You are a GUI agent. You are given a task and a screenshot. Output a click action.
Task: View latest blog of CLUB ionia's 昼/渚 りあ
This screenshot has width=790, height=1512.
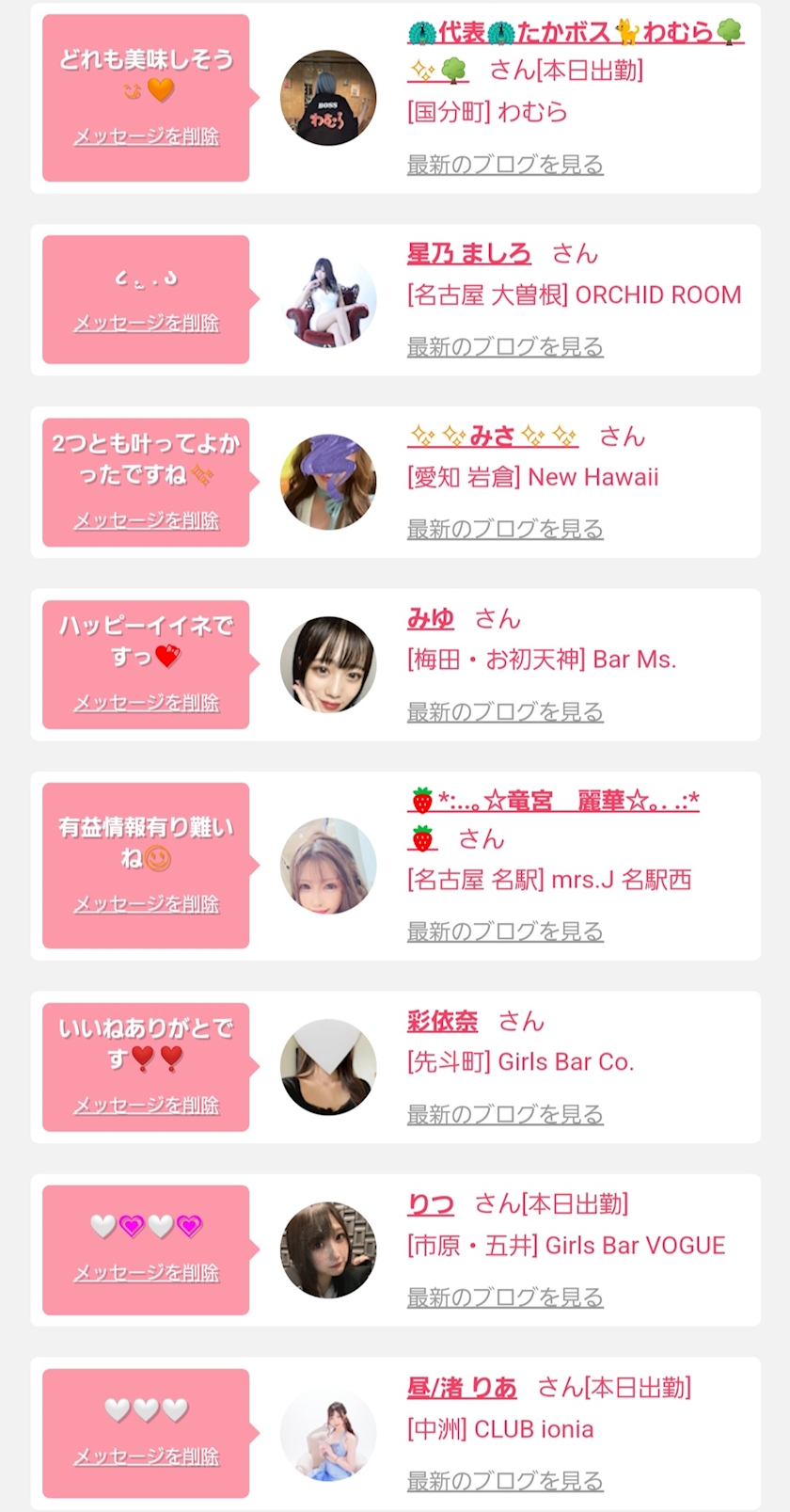504,1482
